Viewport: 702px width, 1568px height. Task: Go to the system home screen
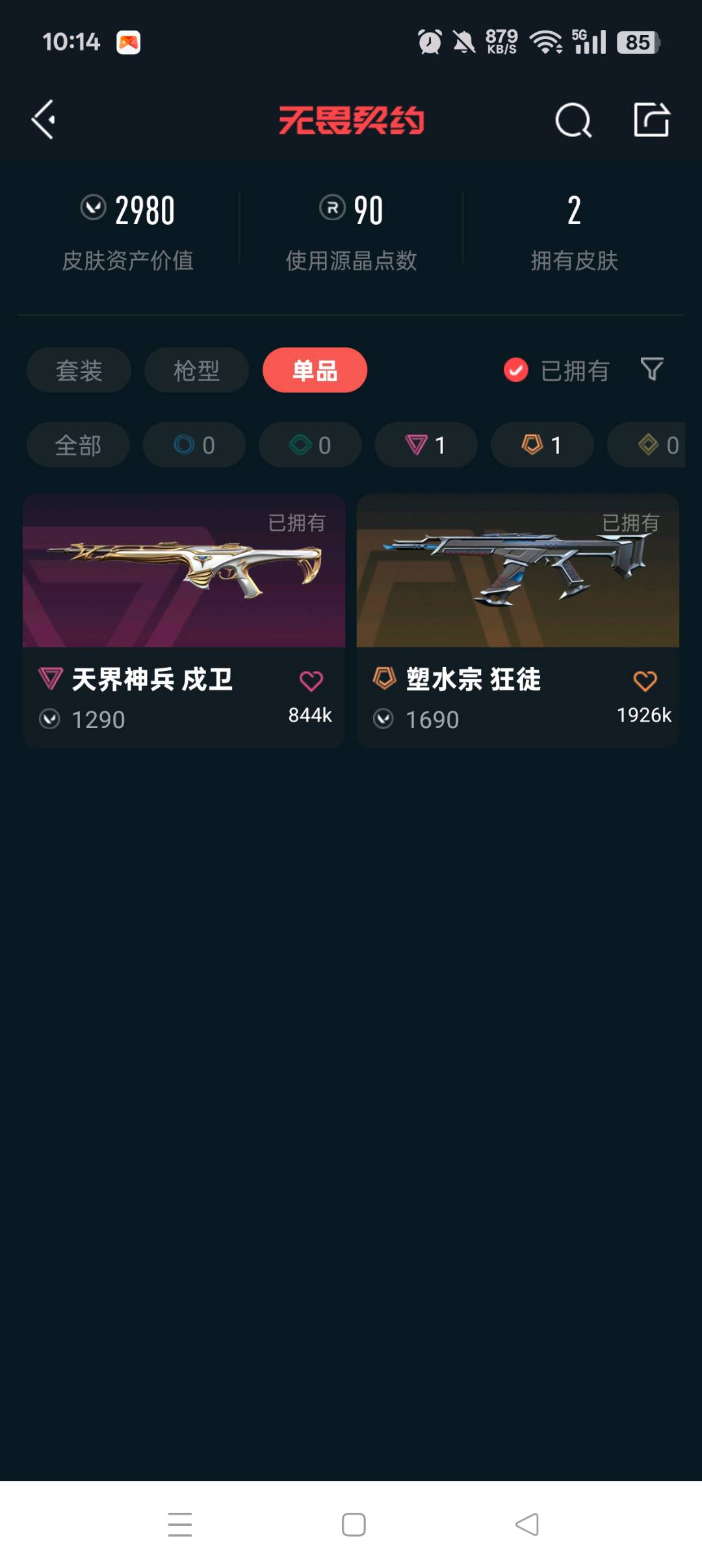[x=354, y=1524]
